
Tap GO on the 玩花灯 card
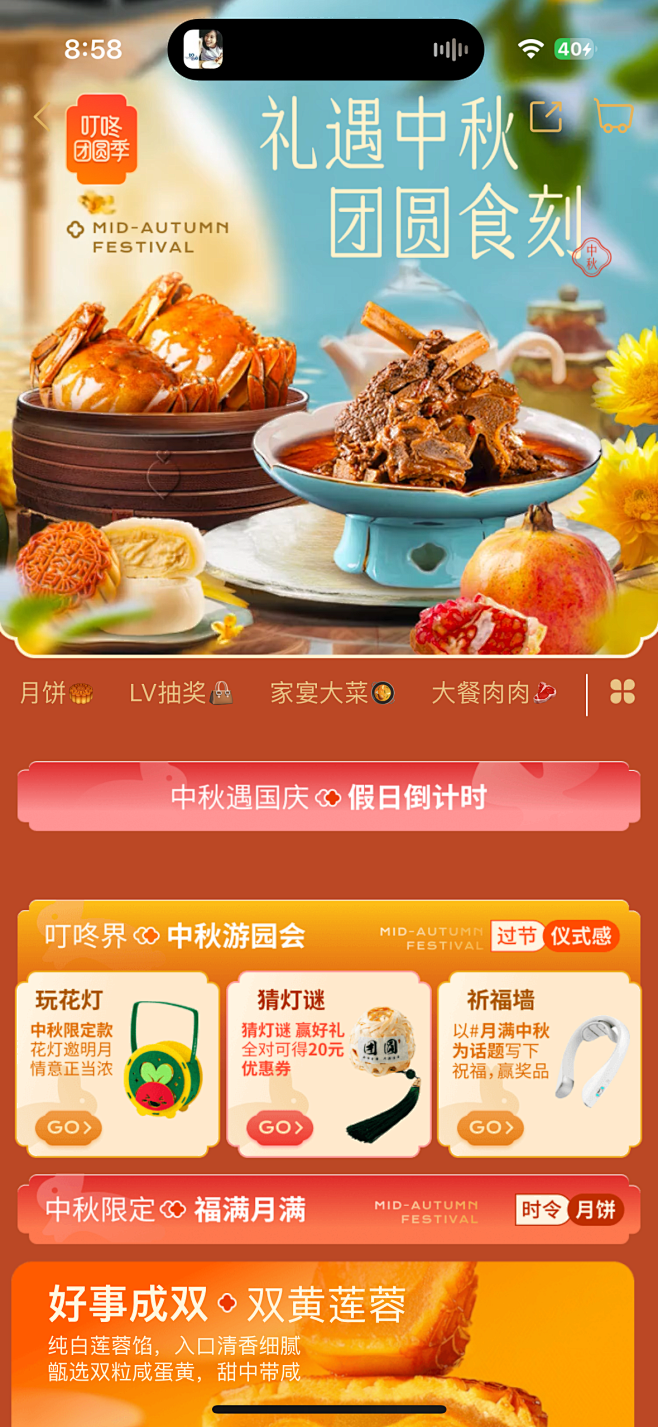[69, 1127]
